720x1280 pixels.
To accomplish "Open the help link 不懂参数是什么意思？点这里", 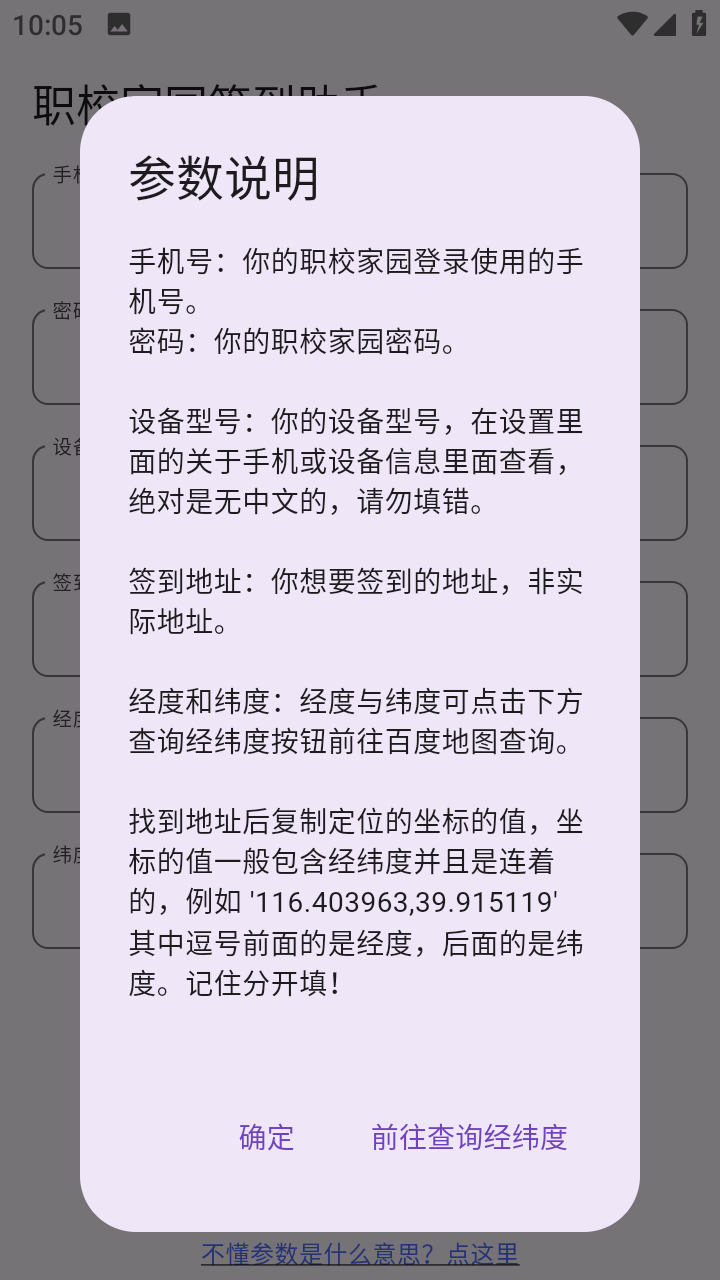I will tap(360, 1253).
